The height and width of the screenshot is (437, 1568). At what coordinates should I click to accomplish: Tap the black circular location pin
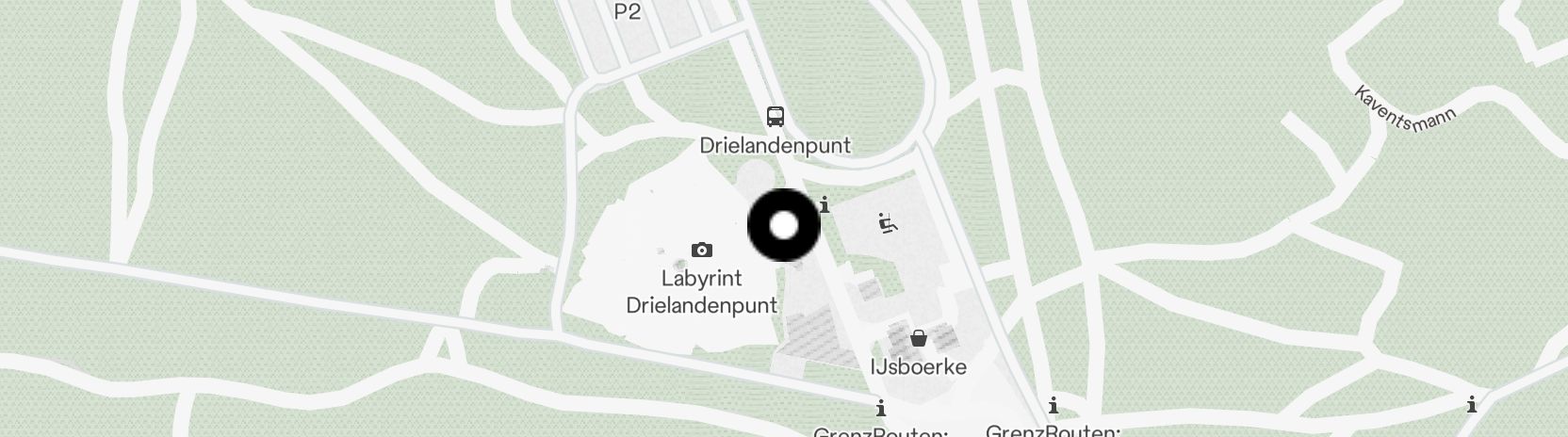point(784,226)
